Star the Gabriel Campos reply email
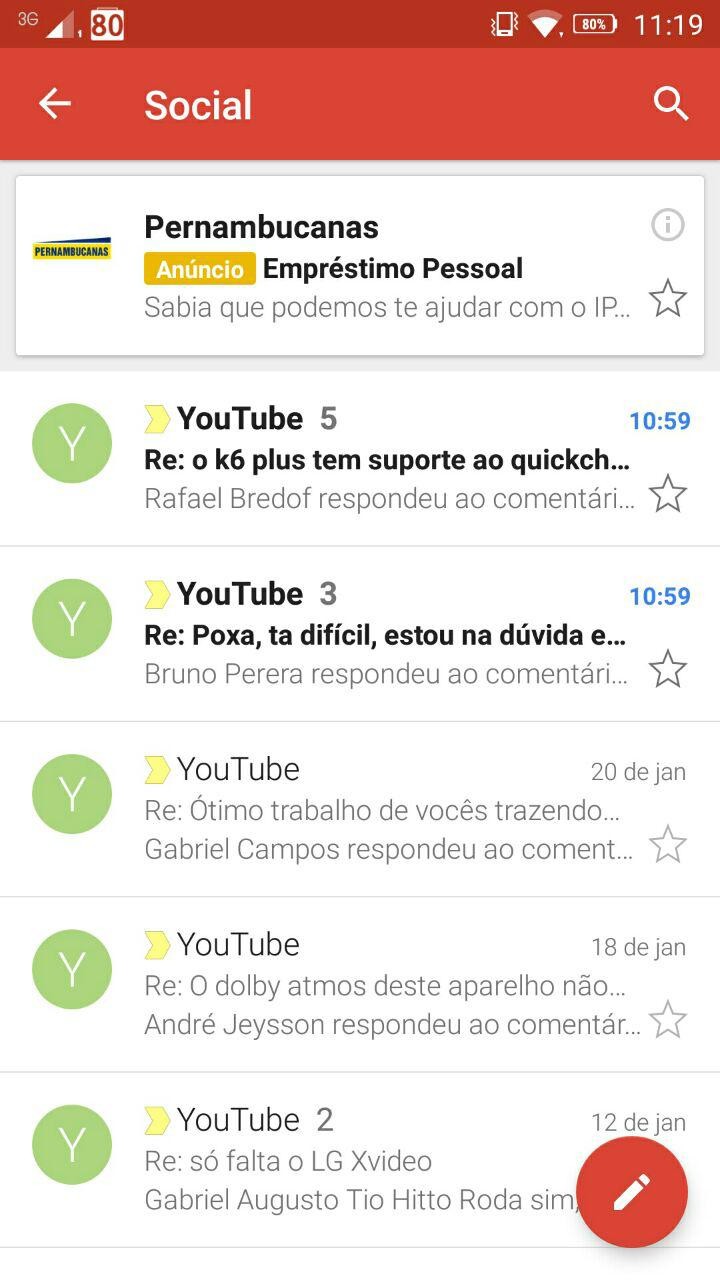 [667, 844]
